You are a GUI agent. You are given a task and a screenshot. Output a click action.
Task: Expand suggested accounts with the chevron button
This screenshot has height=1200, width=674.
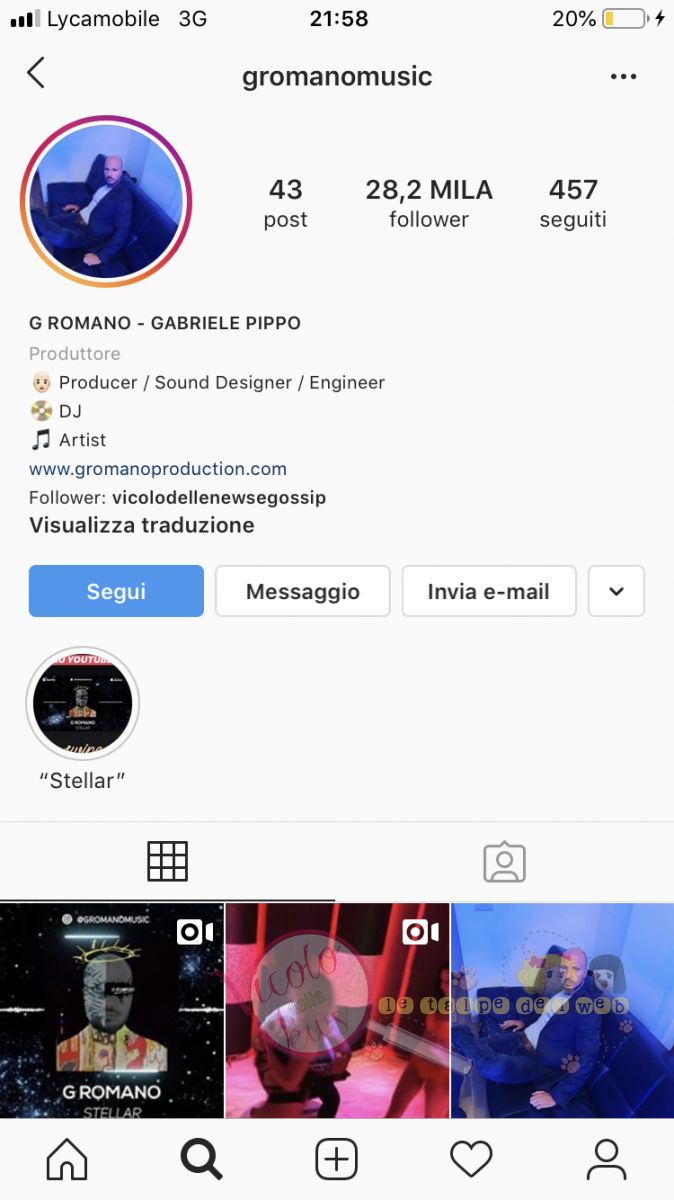pos(616,591)
